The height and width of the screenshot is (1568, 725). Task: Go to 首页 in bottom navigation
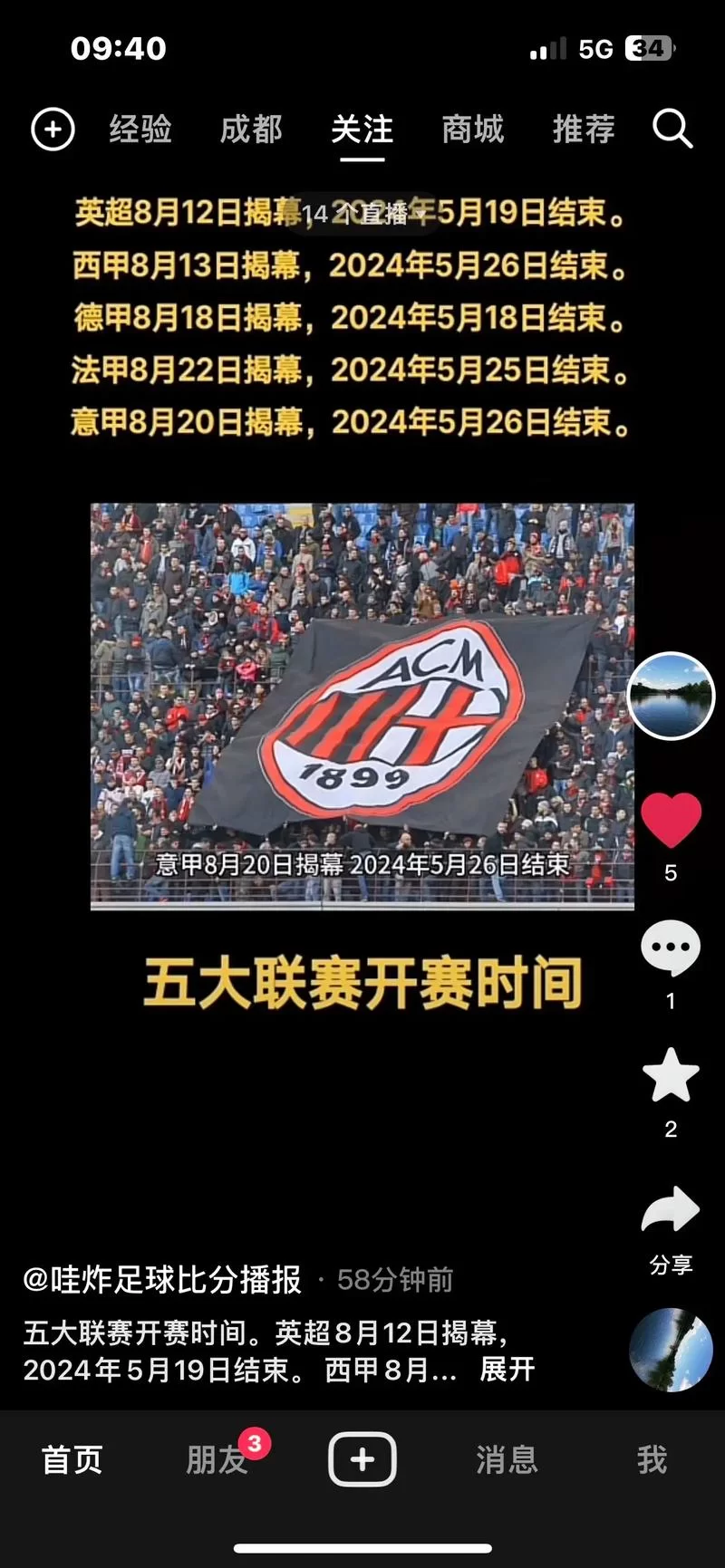click(x=72, y=1459)
